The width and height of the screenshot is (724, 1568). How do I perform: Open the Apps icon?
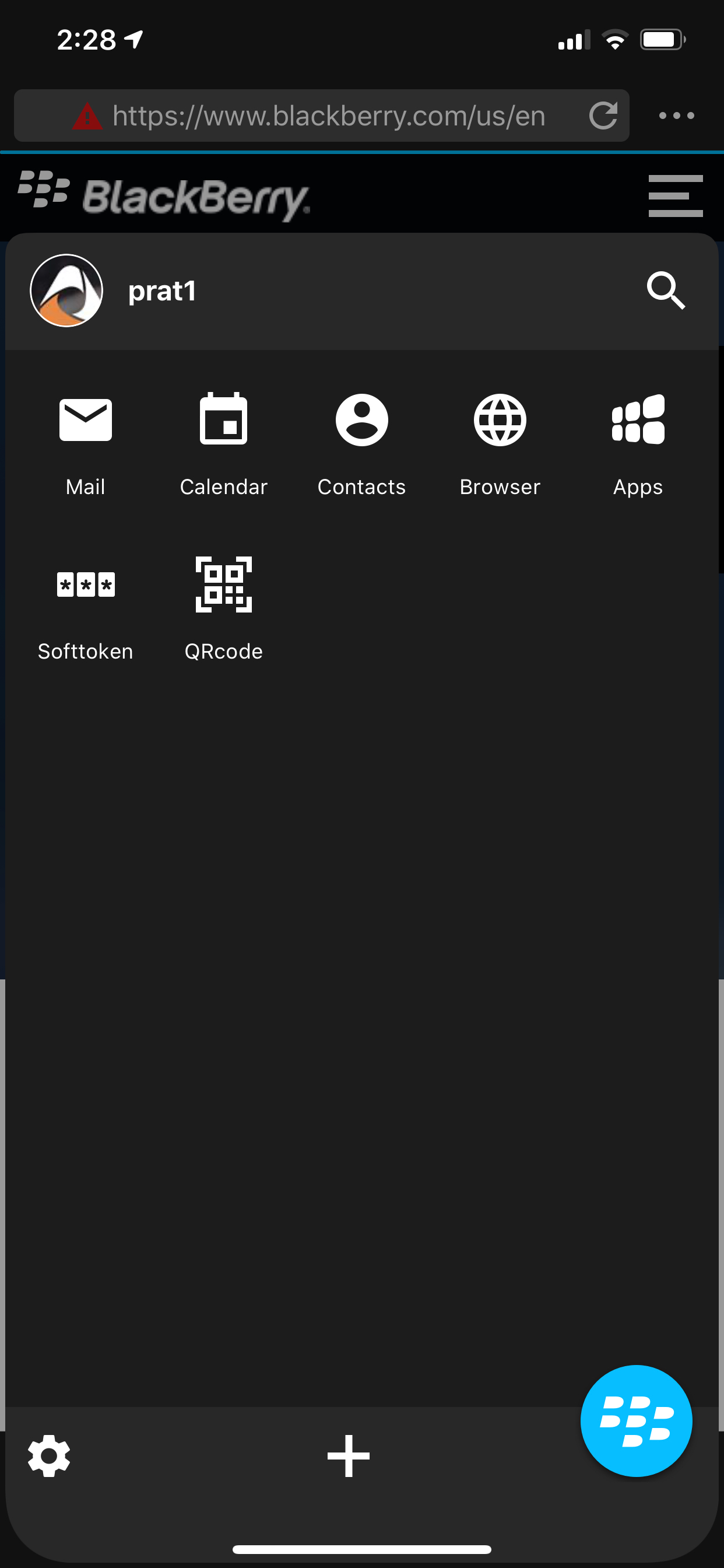[638, 420]
